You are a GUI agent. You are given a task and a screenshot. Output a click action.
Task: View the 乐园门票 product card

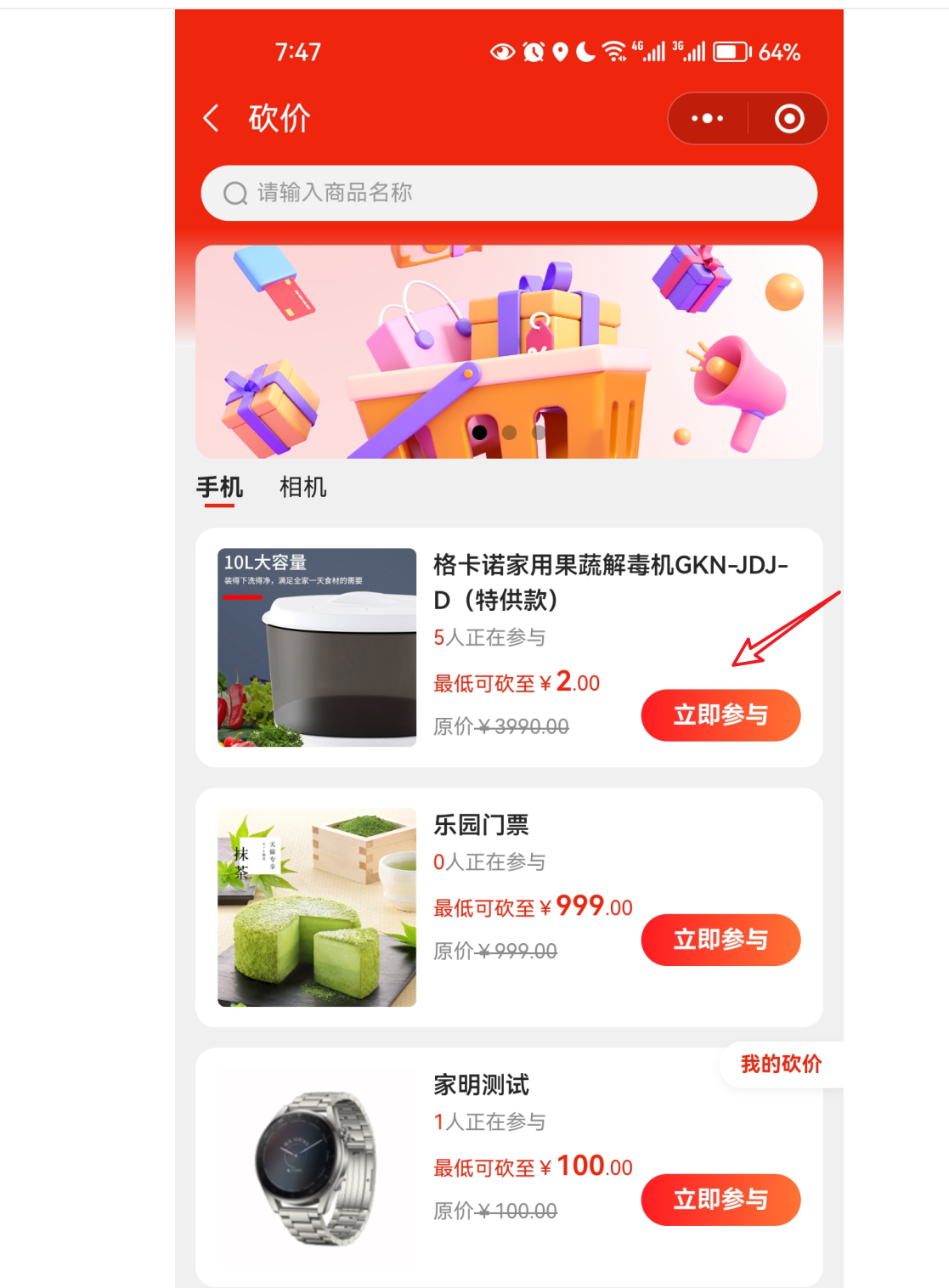[317, 907]
